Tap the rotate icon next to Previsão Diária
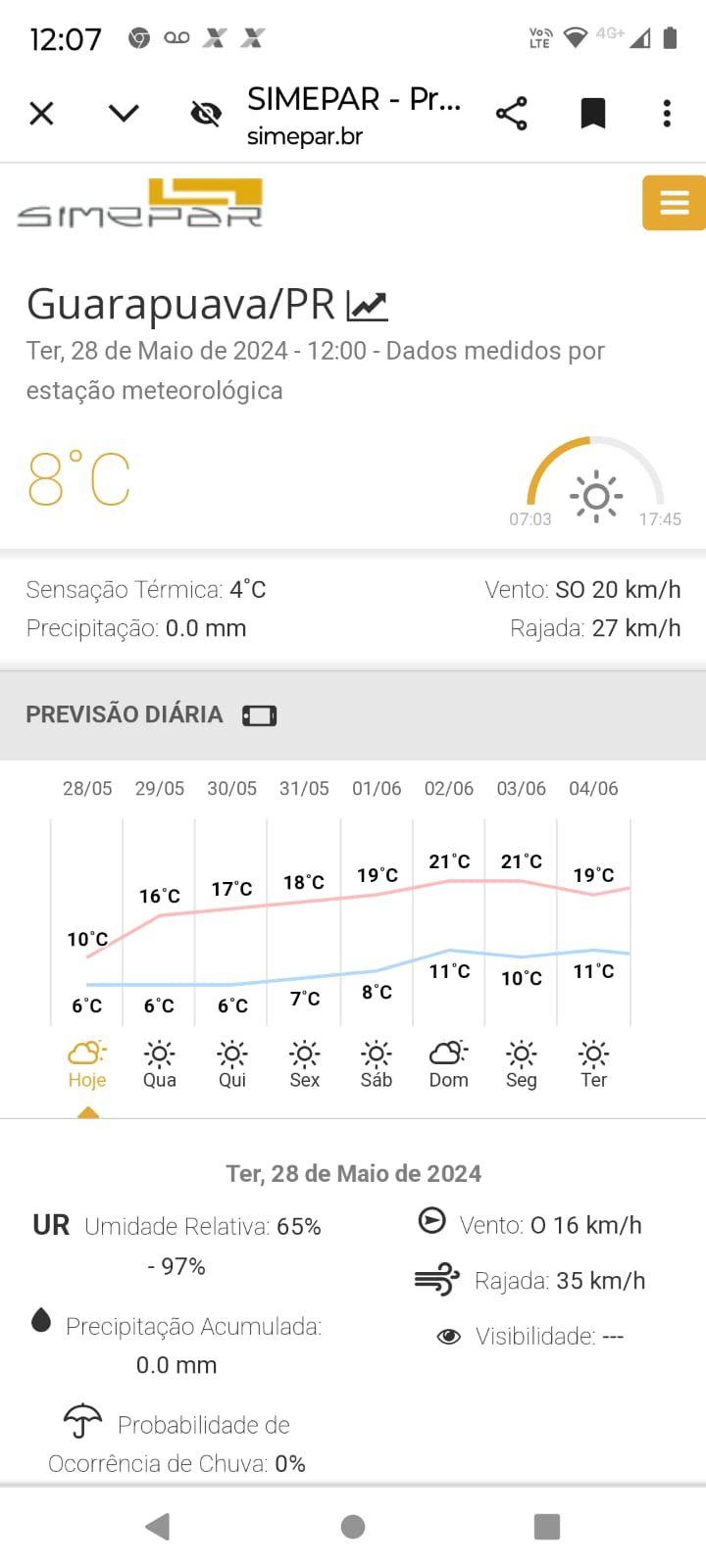 point(260,715)
